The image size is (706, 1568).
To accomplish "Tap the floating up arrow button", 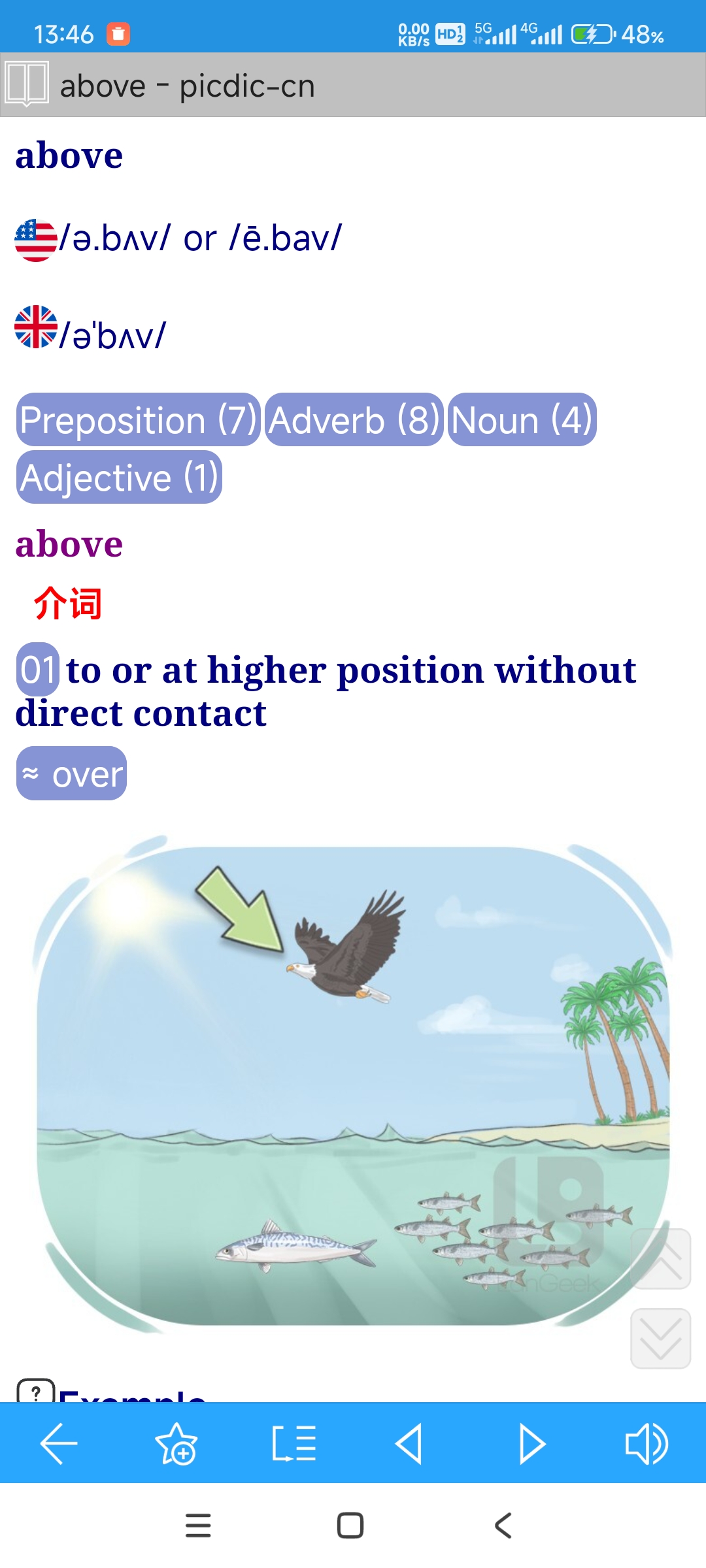I will 661,1259.
